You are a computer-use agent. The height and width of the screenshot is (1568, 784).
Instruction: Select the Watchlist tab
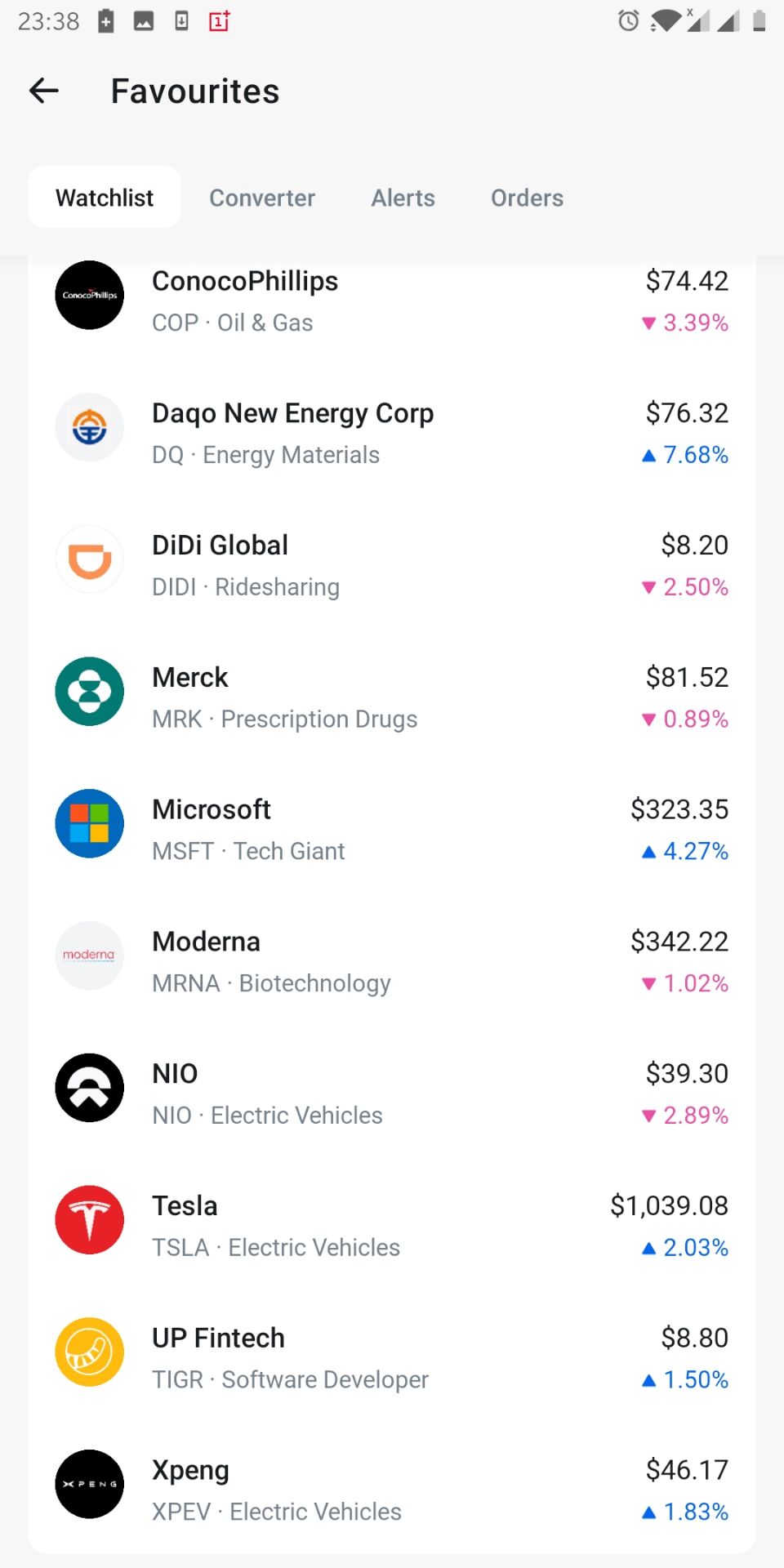tap(105, 197)
